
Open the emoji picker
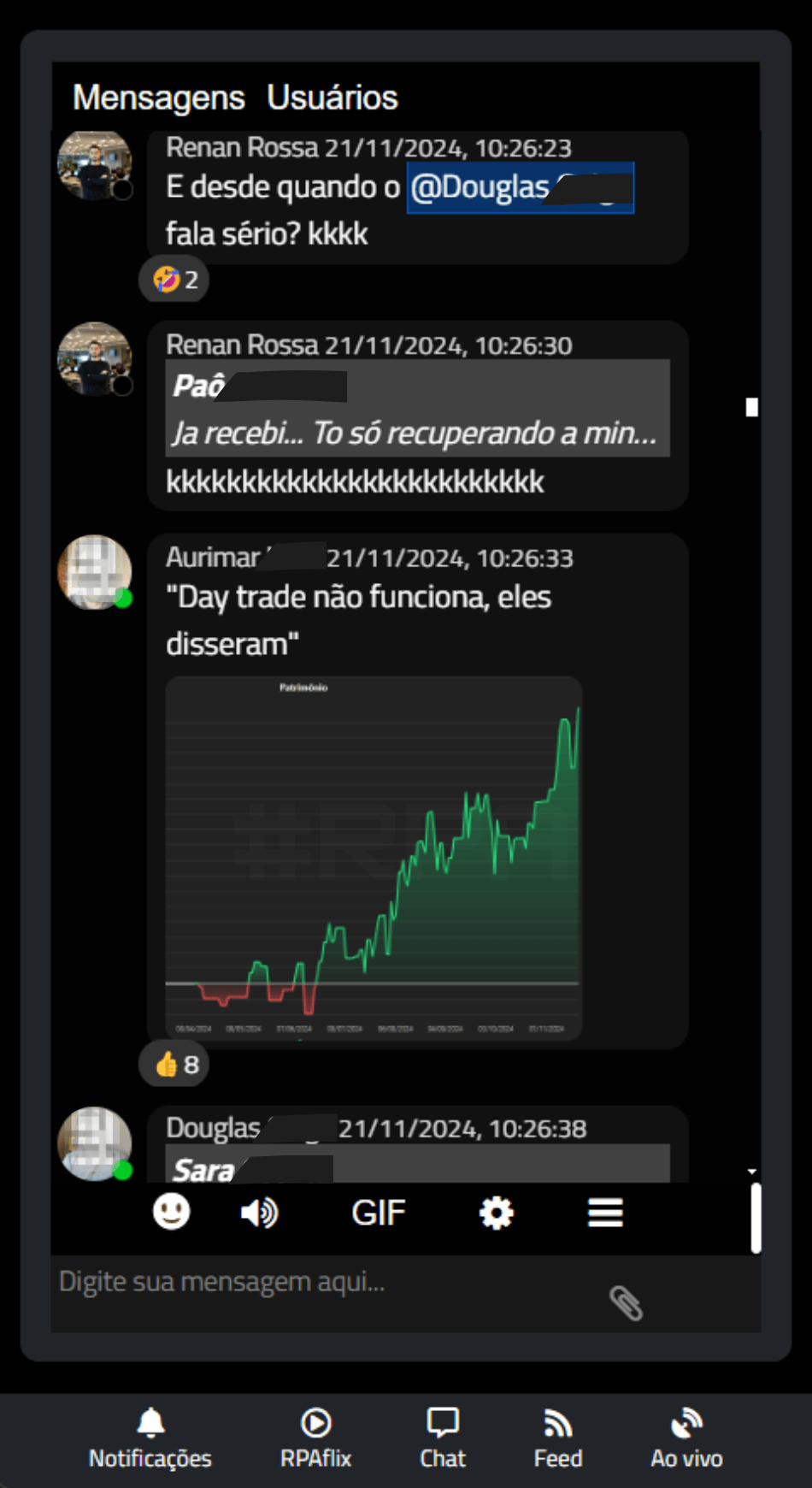[171, 1212]
